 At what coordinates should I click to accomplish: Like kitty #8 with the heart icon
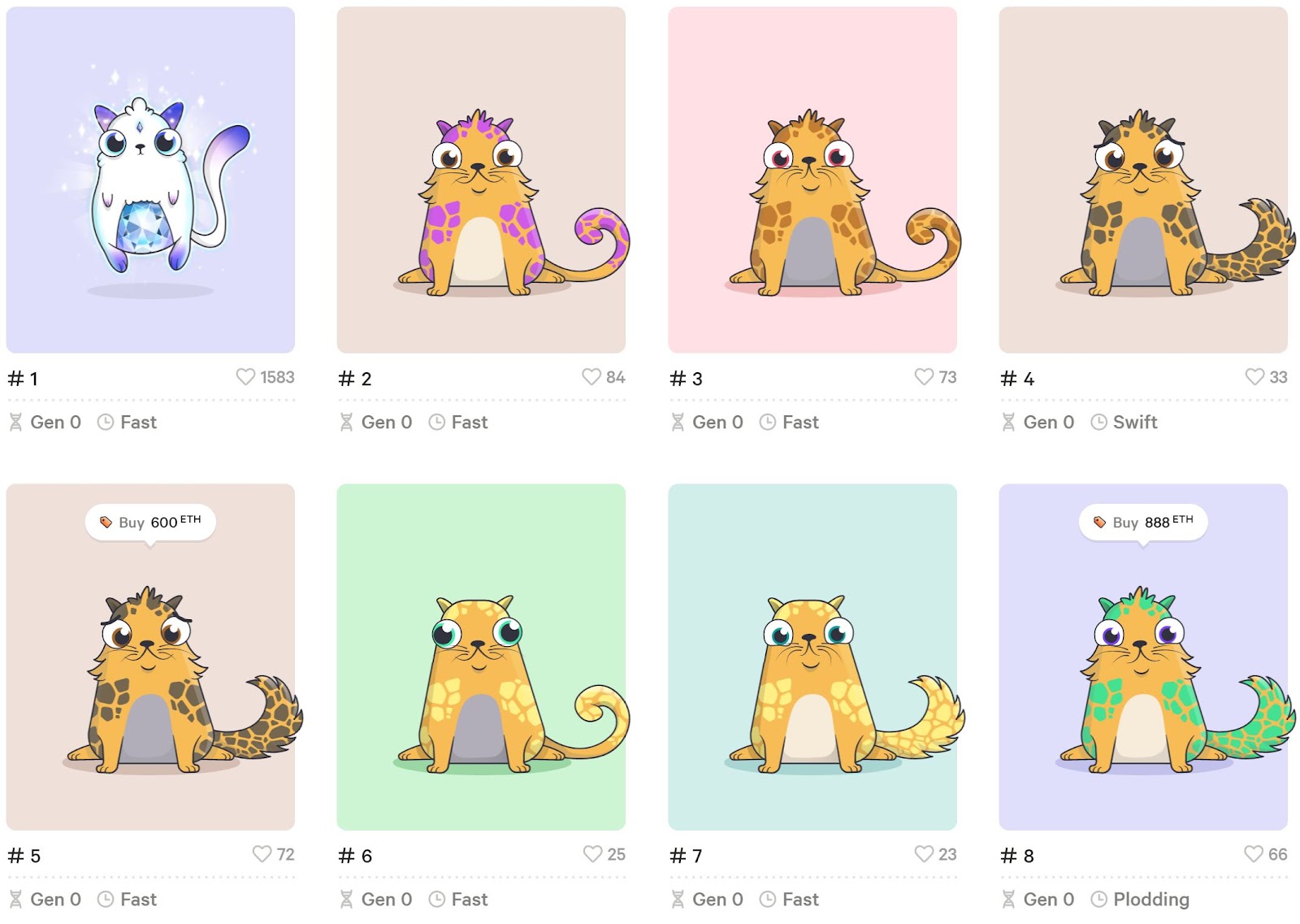pyautogui.click(x=1254, y=854)
